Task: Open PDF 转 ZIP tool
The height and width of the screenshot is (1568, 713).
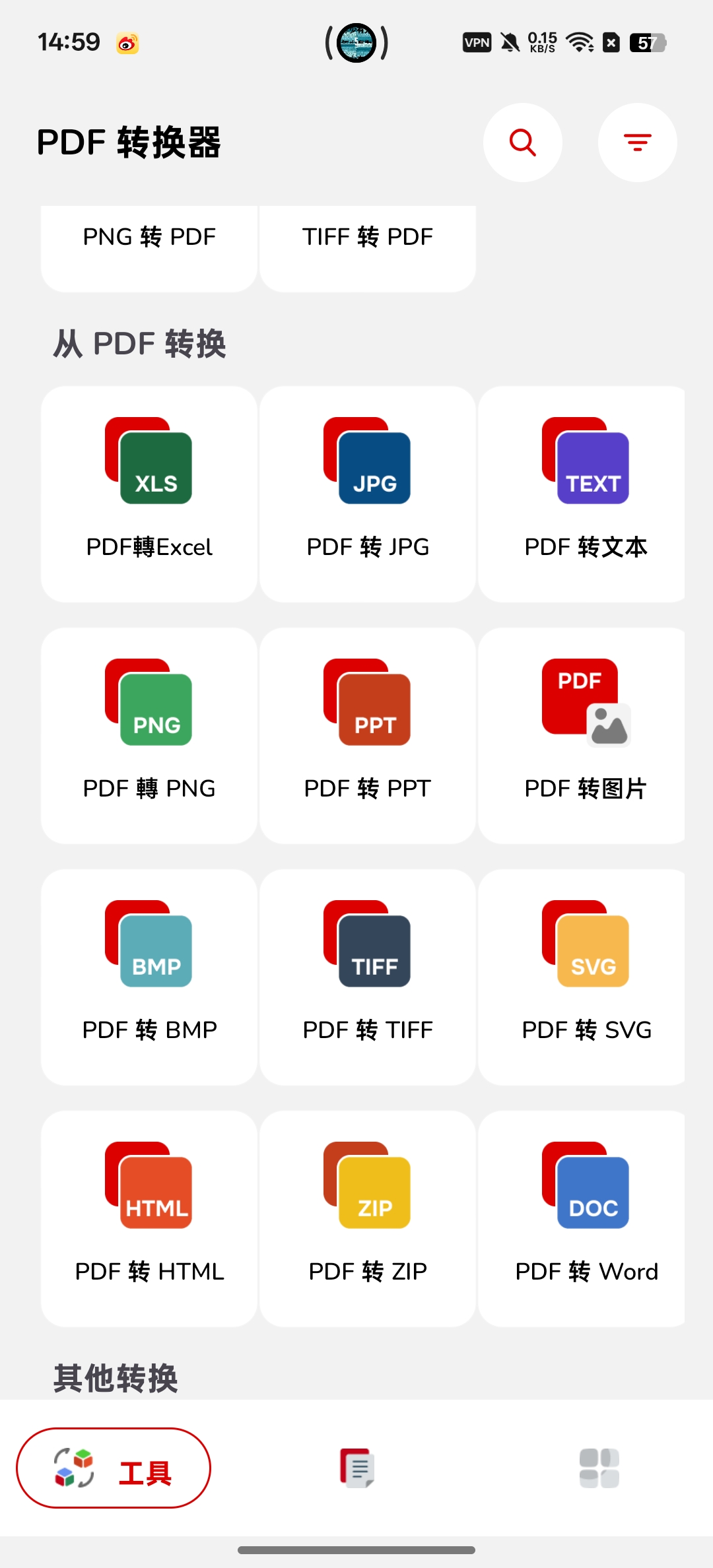Action: [368, 1219]
